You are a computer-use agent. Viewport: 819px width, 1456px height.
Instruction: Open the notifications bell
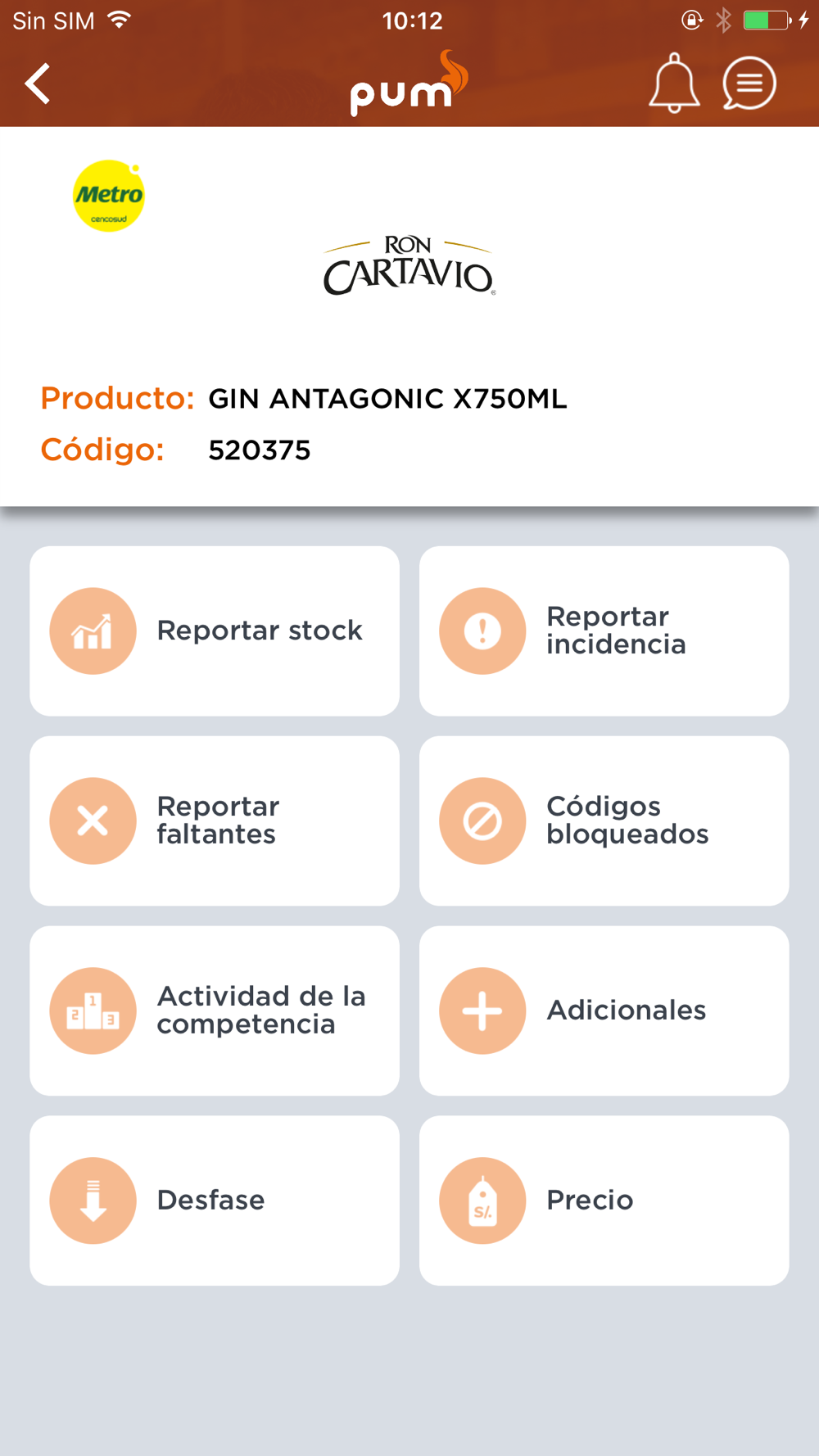pos(674,84)
